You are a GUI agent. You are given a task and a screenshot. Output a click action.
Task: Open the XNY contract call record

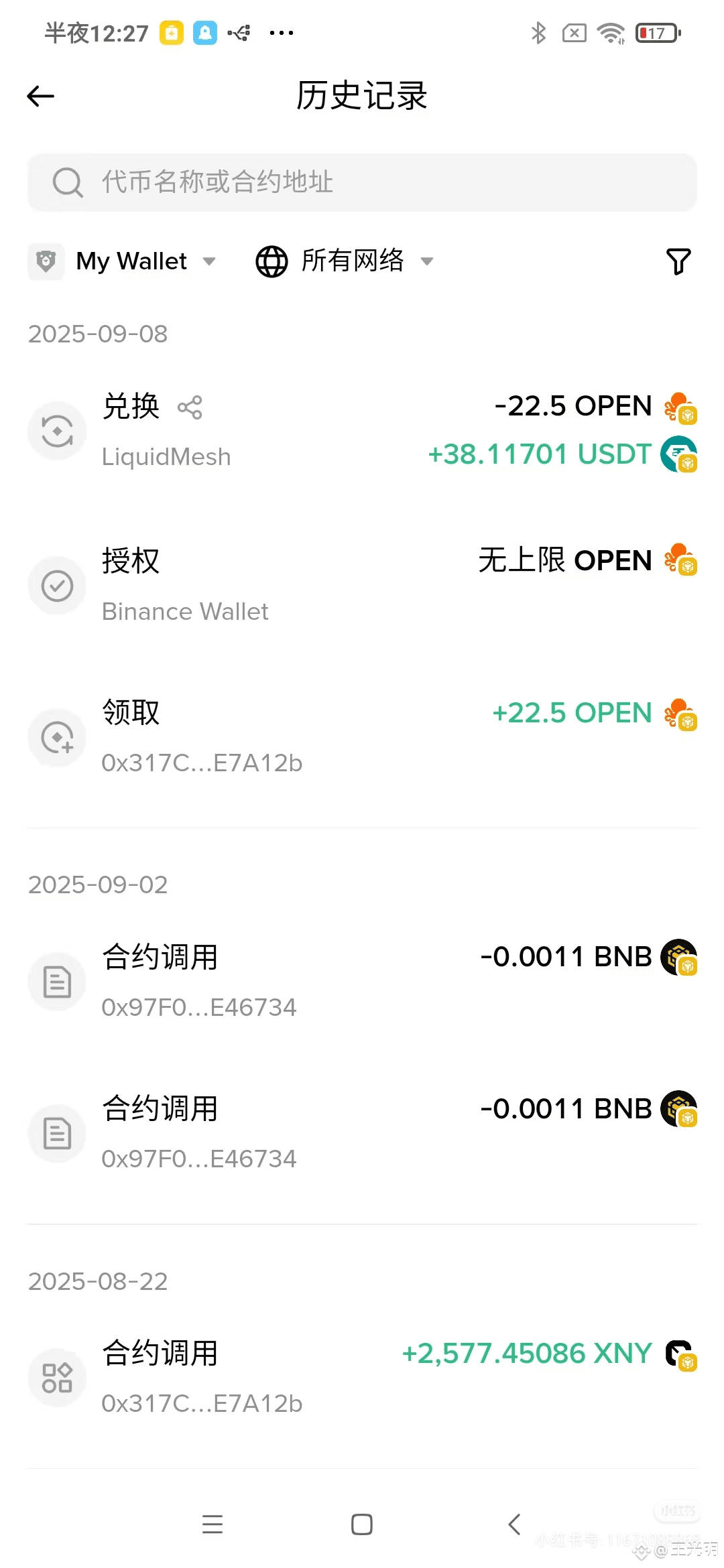[362, 1378]
